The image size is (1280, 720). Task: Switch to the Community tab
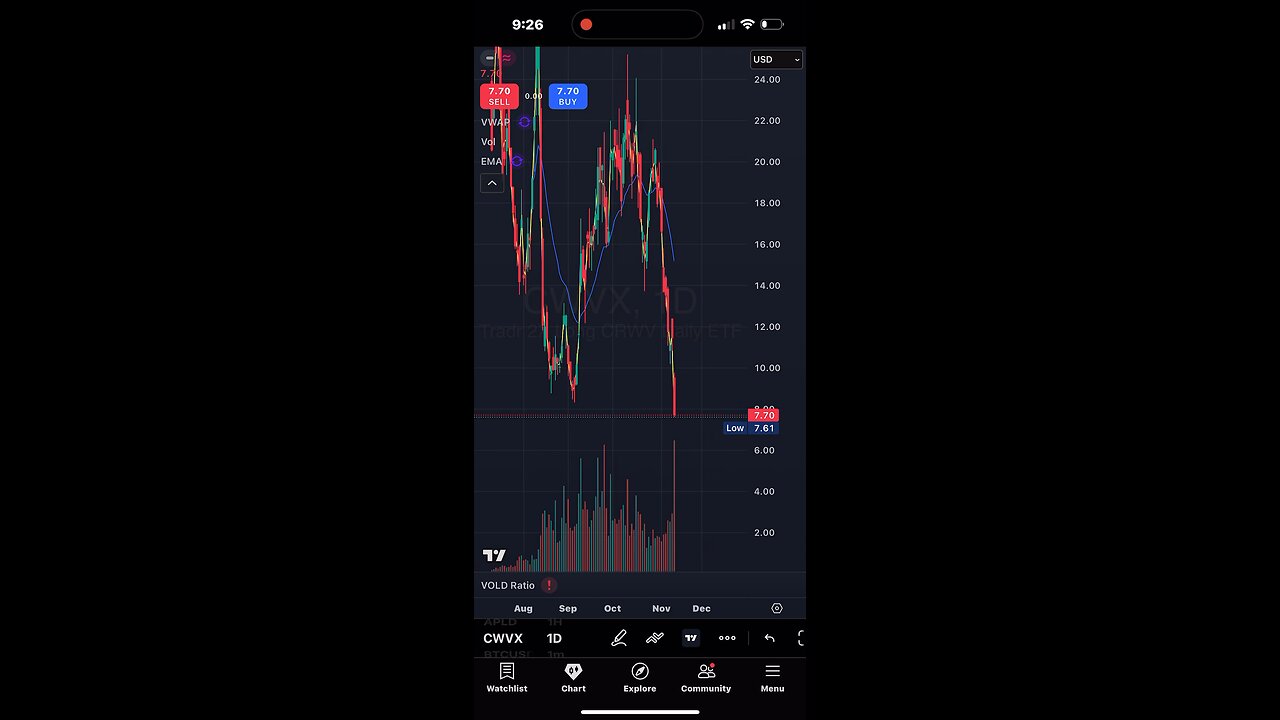(x=706, y=677)
